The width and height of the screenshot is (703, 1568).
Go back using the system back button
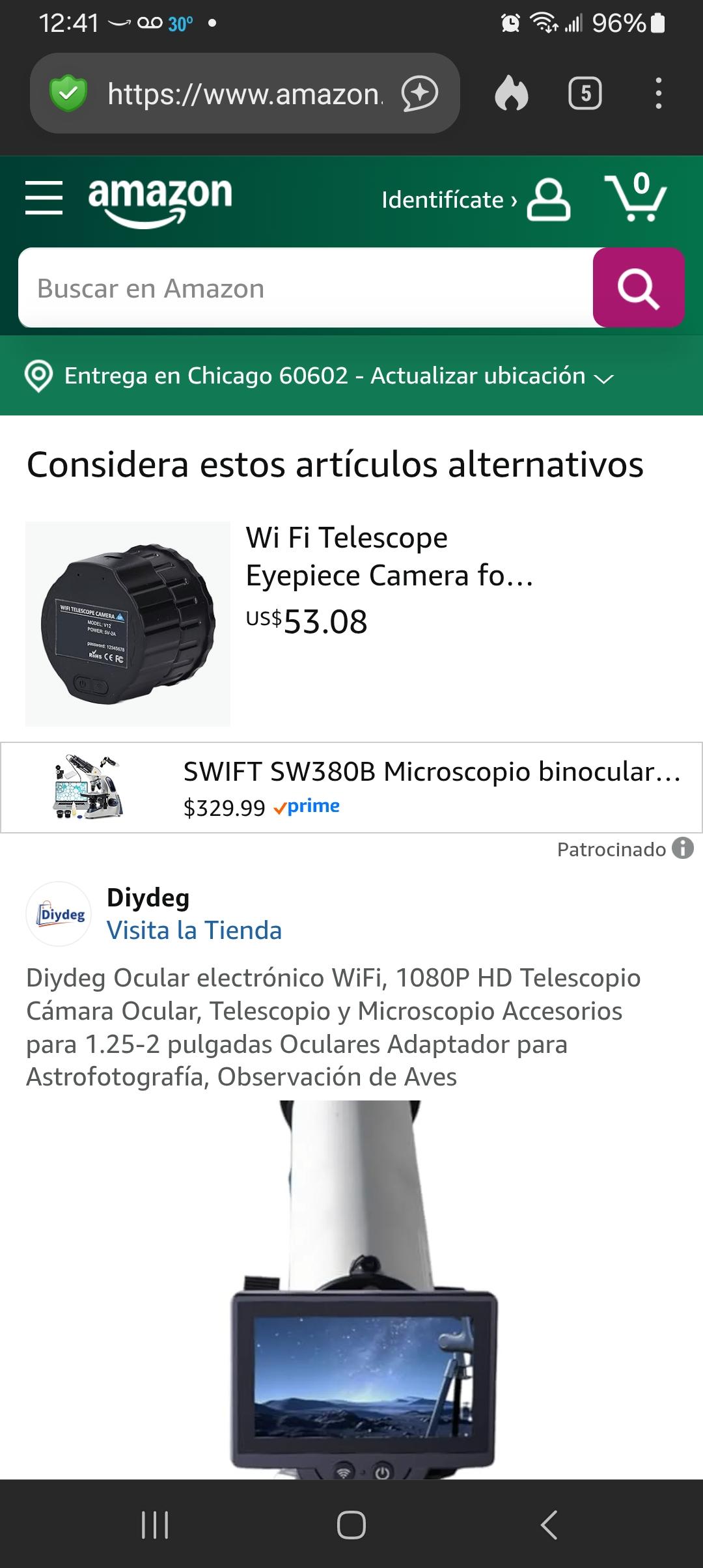[x=549, y=1524]
